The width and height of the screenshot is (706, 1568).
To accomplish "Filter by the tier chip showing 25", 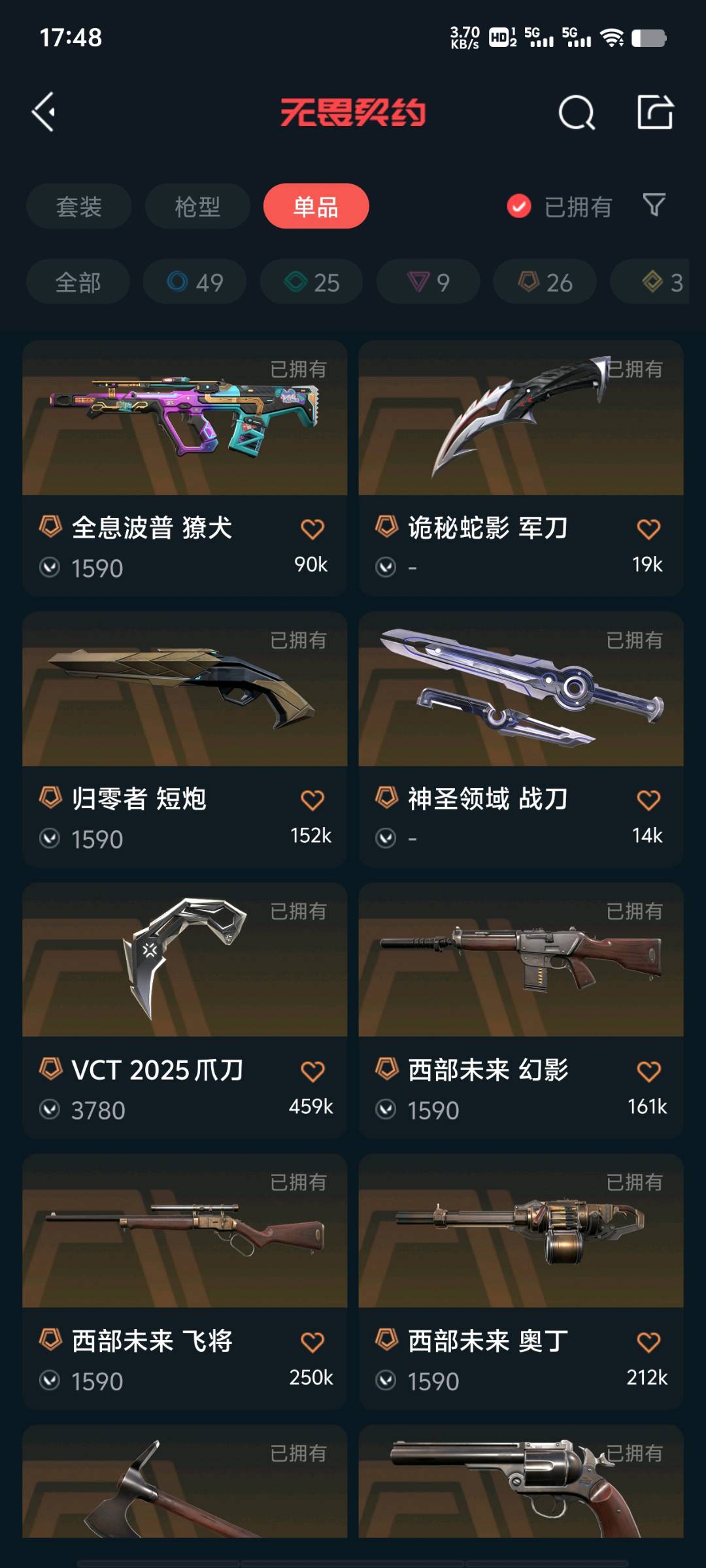I will (x=312, y=282).
